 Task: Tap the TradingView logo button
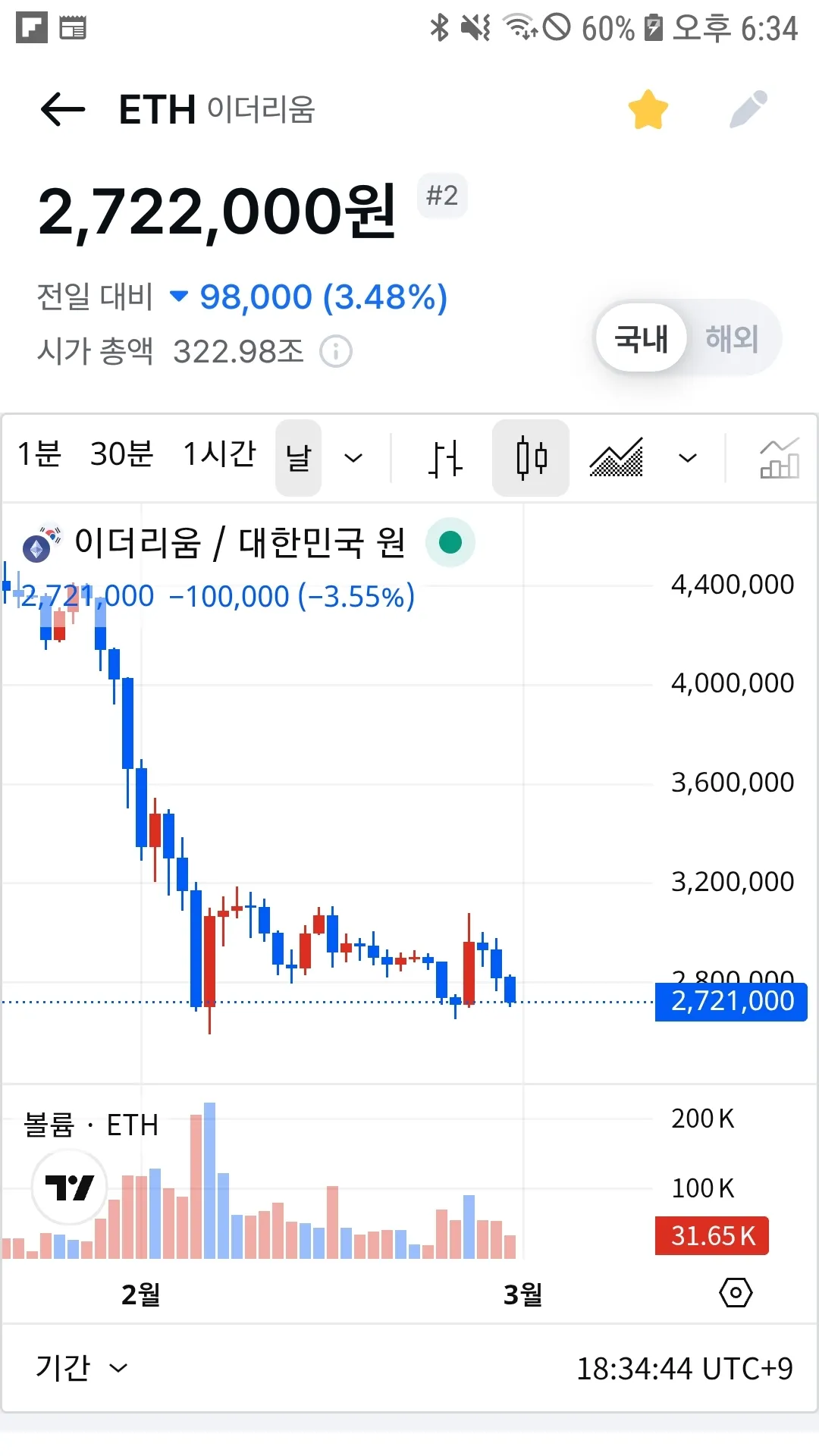coord(69,1187)
